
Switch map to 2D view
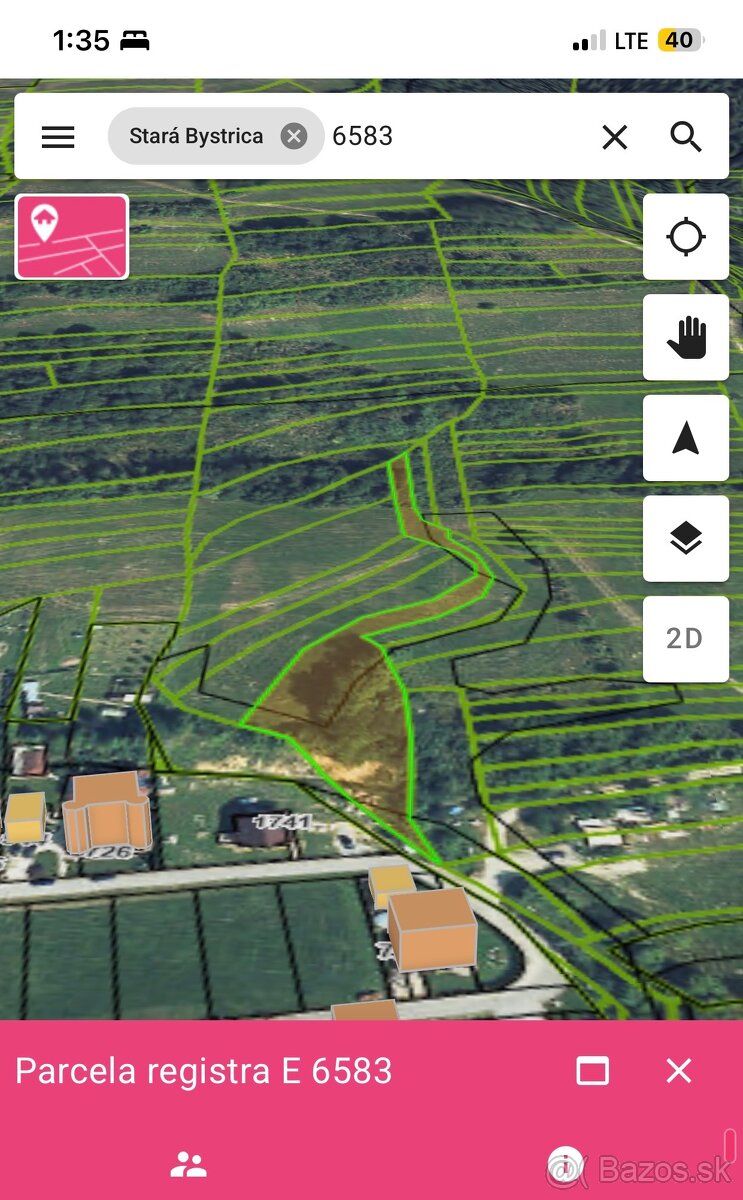coord(686,639)
